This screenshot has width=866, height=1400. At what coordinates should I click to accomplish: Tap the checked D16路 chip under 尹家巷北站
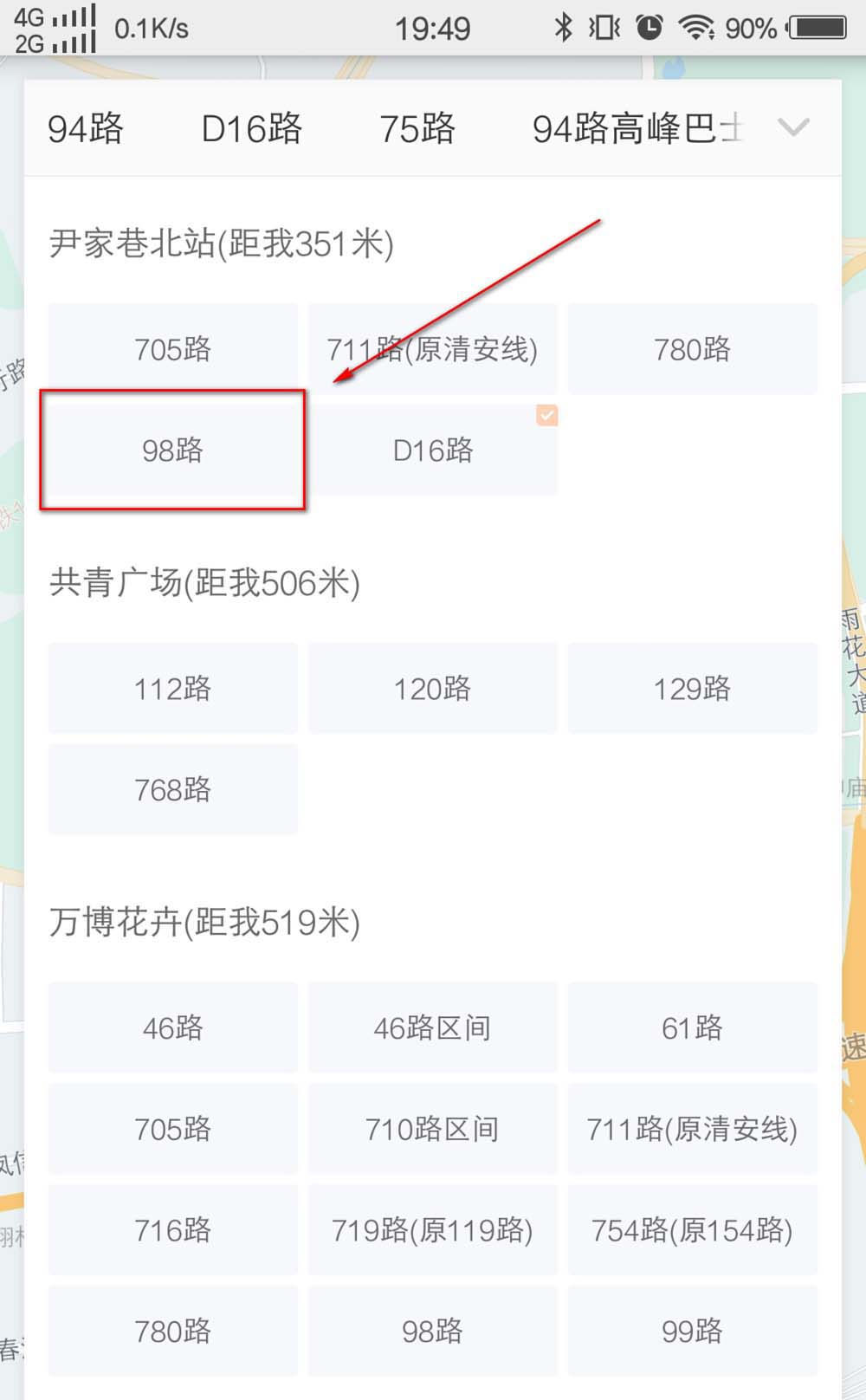click(x=432, y=450)
